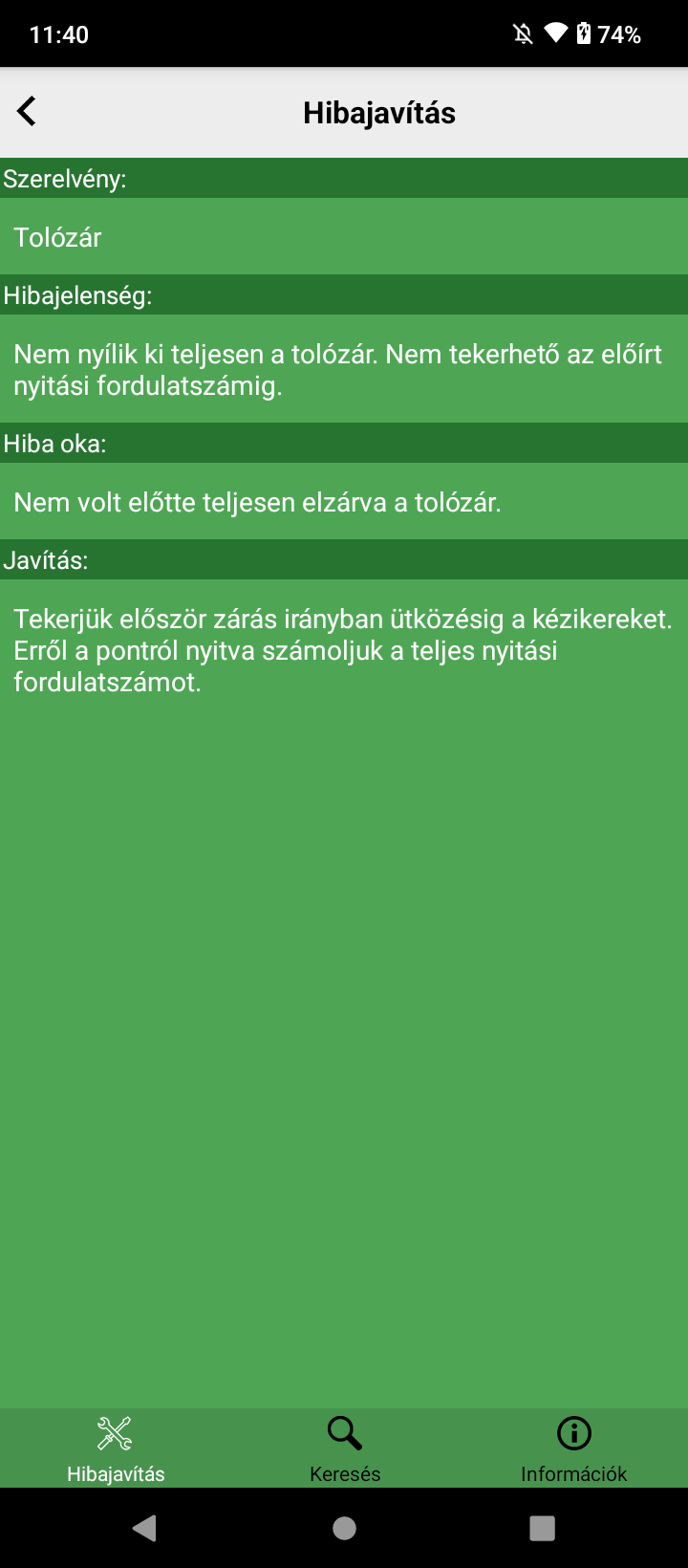This screenshot has height=1568, width=688.
Task: Switch to the Hibajavítás tab
Action: click(115, 1448)
